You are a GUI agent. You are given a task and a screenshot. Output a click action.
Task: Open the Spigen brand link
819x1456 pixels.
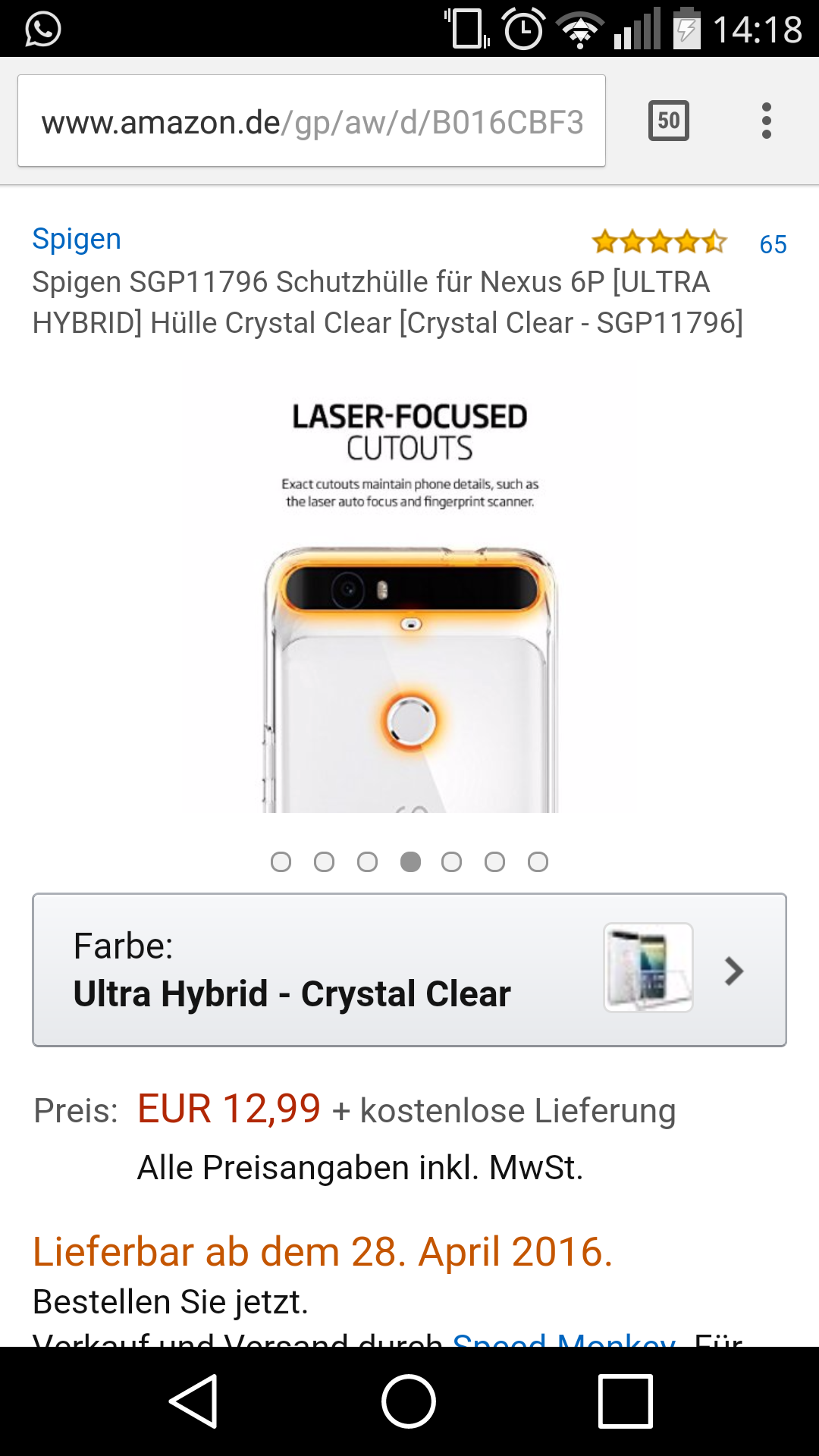(77, 239)
